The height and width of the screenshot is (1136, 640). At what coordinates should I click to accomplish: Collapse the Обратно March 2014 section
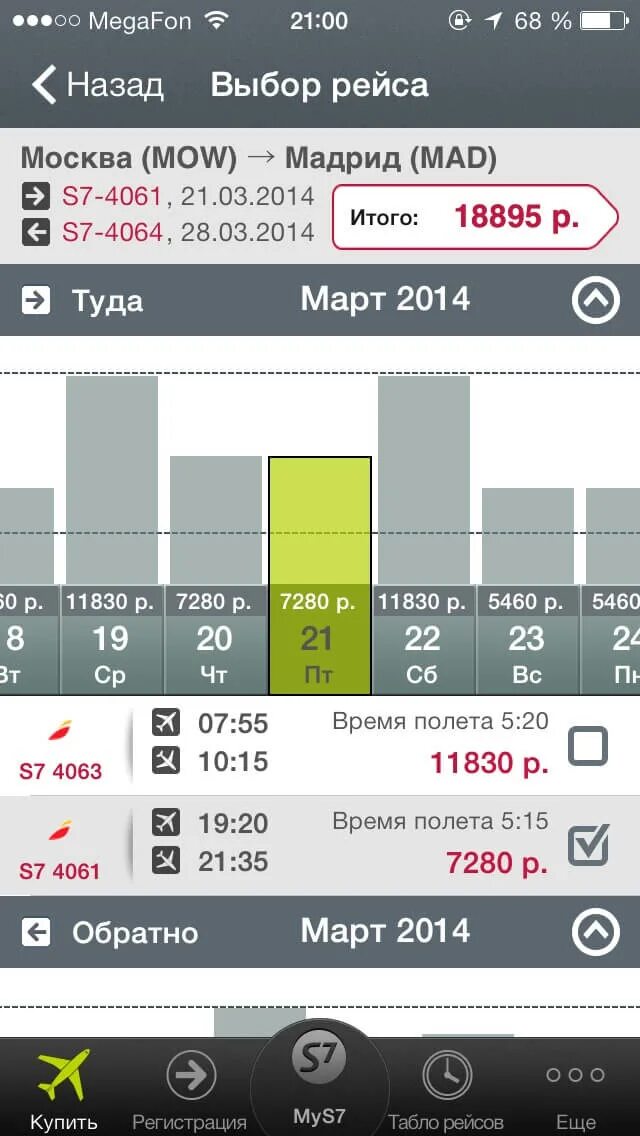(x=596, y=932)
